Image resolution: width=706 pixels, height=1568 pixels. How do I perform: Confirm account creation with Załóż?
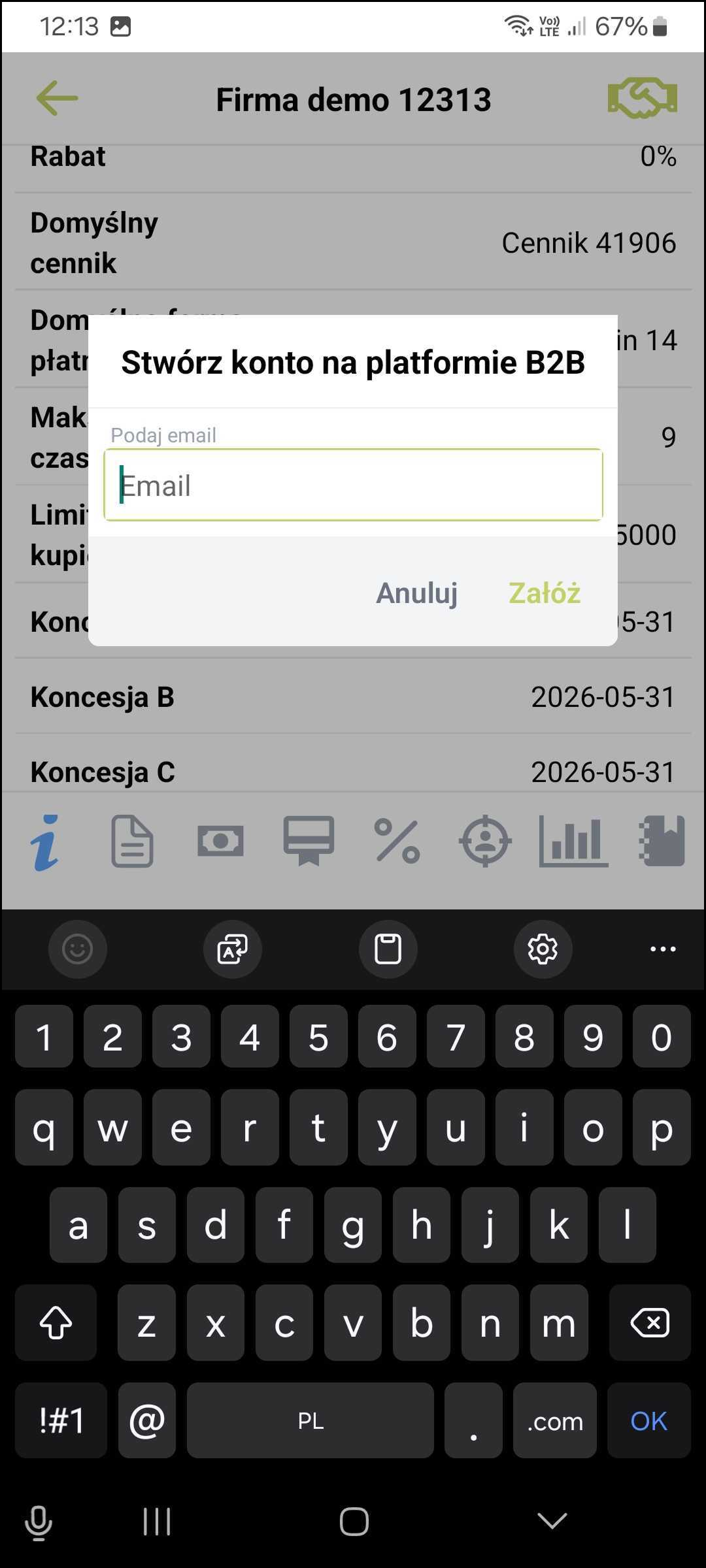point(544,593)
